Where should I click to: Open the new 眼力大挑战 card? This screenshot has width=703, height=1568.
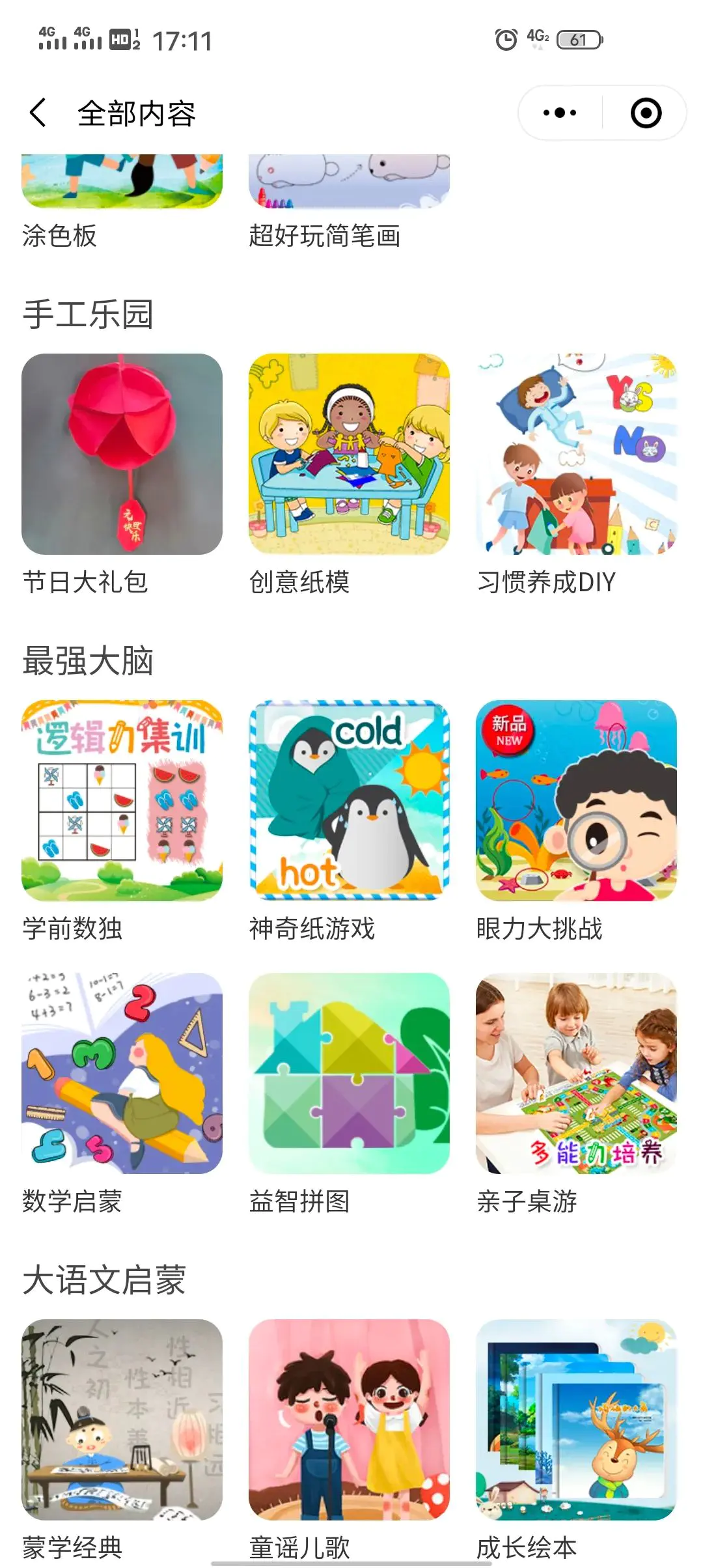(576, 800)
